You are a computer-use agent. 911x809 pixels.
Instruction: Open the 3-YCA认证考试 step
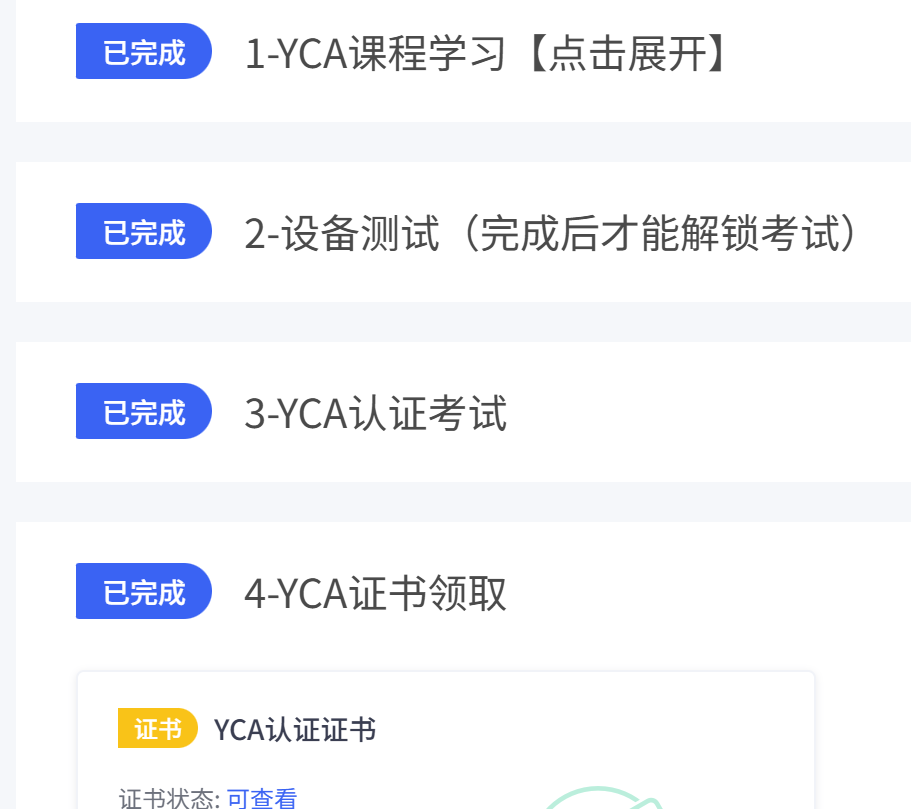pos(376,414)
